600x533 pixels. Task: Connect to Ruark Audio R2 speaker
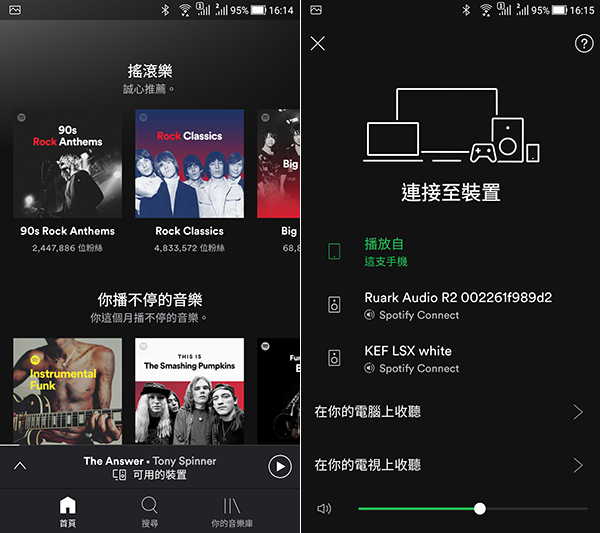(458, 305)
